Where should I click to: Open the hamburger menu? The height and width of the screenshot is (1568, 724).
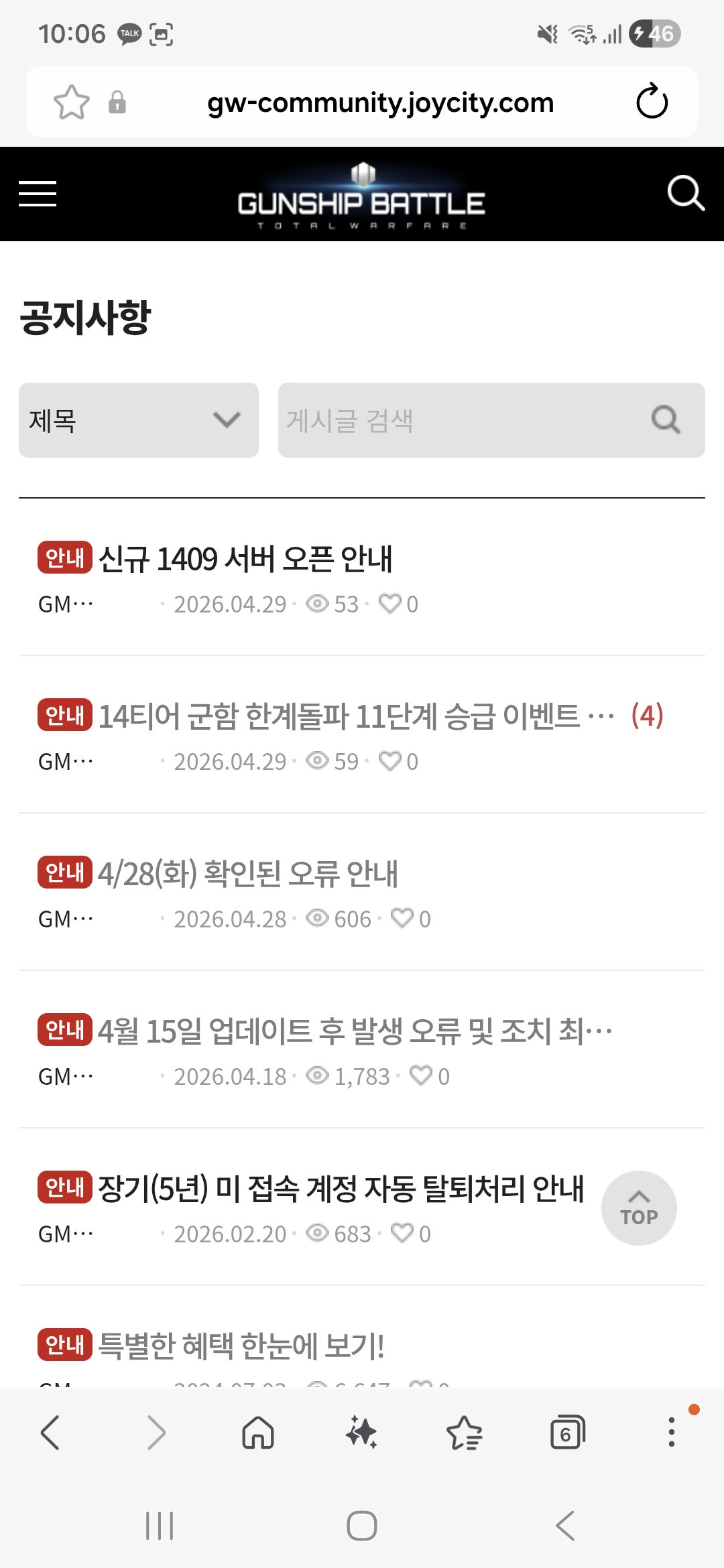pyautogui.click(x=38, y=194)
